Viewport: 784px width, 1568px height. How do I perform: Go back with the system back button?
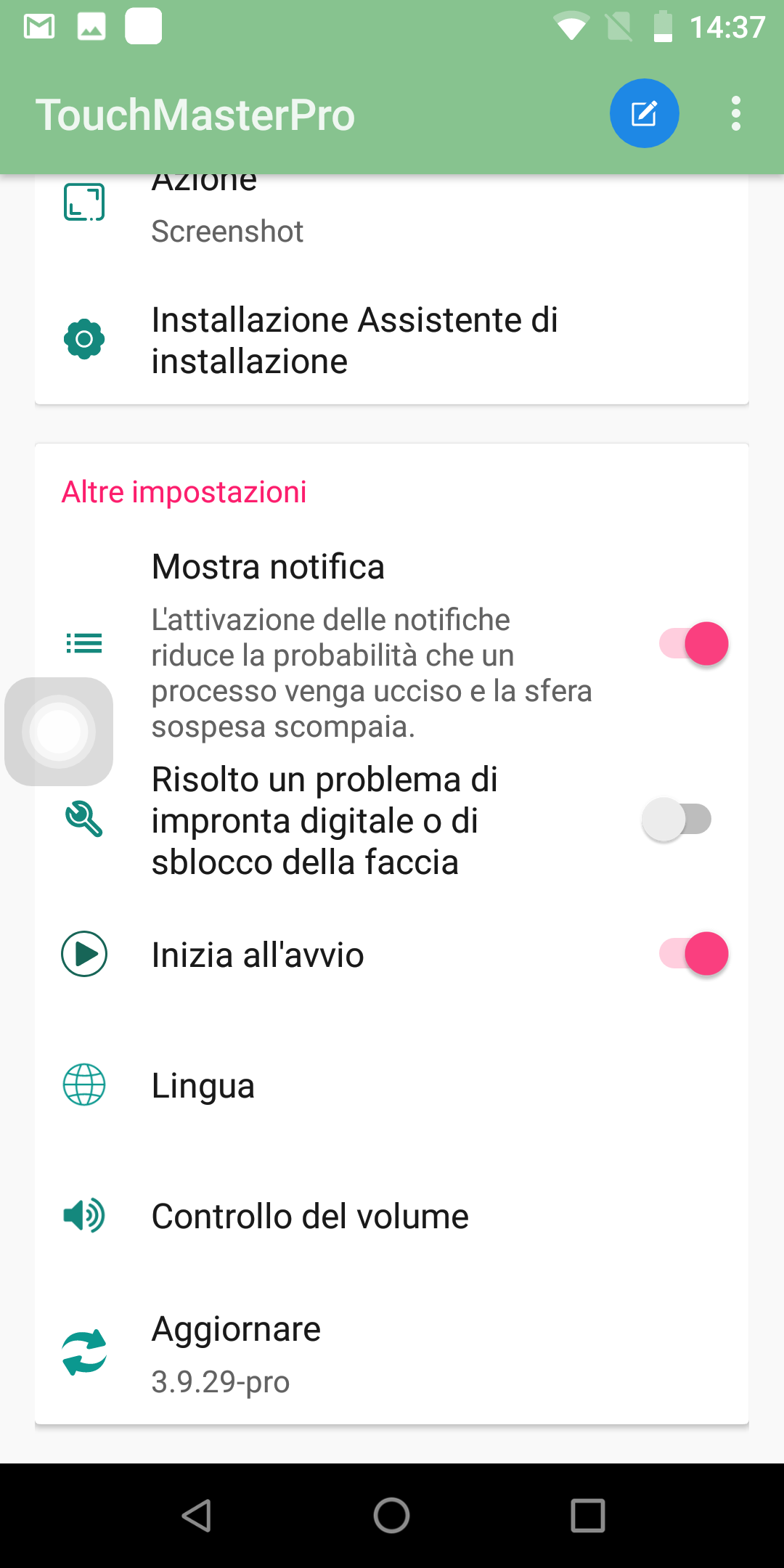click(196, 1515)
